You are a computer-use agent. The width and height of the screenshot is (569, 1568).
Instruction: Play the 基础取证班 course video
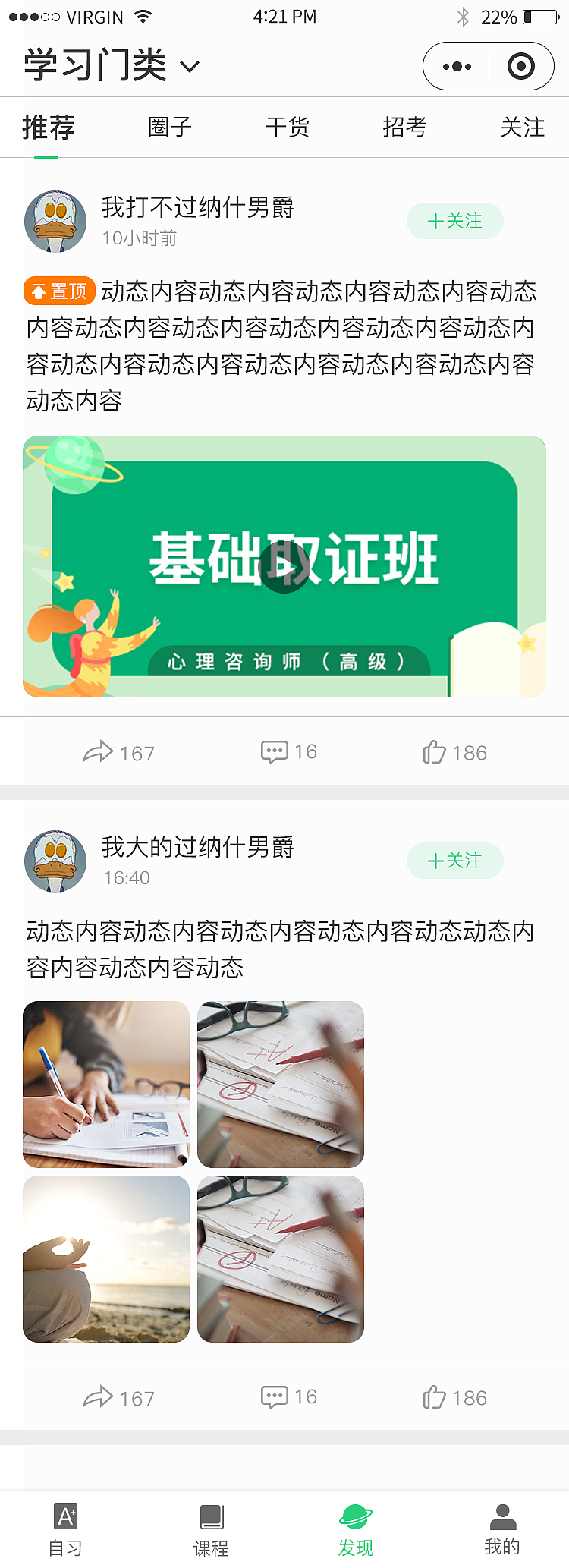click(284, 567)
